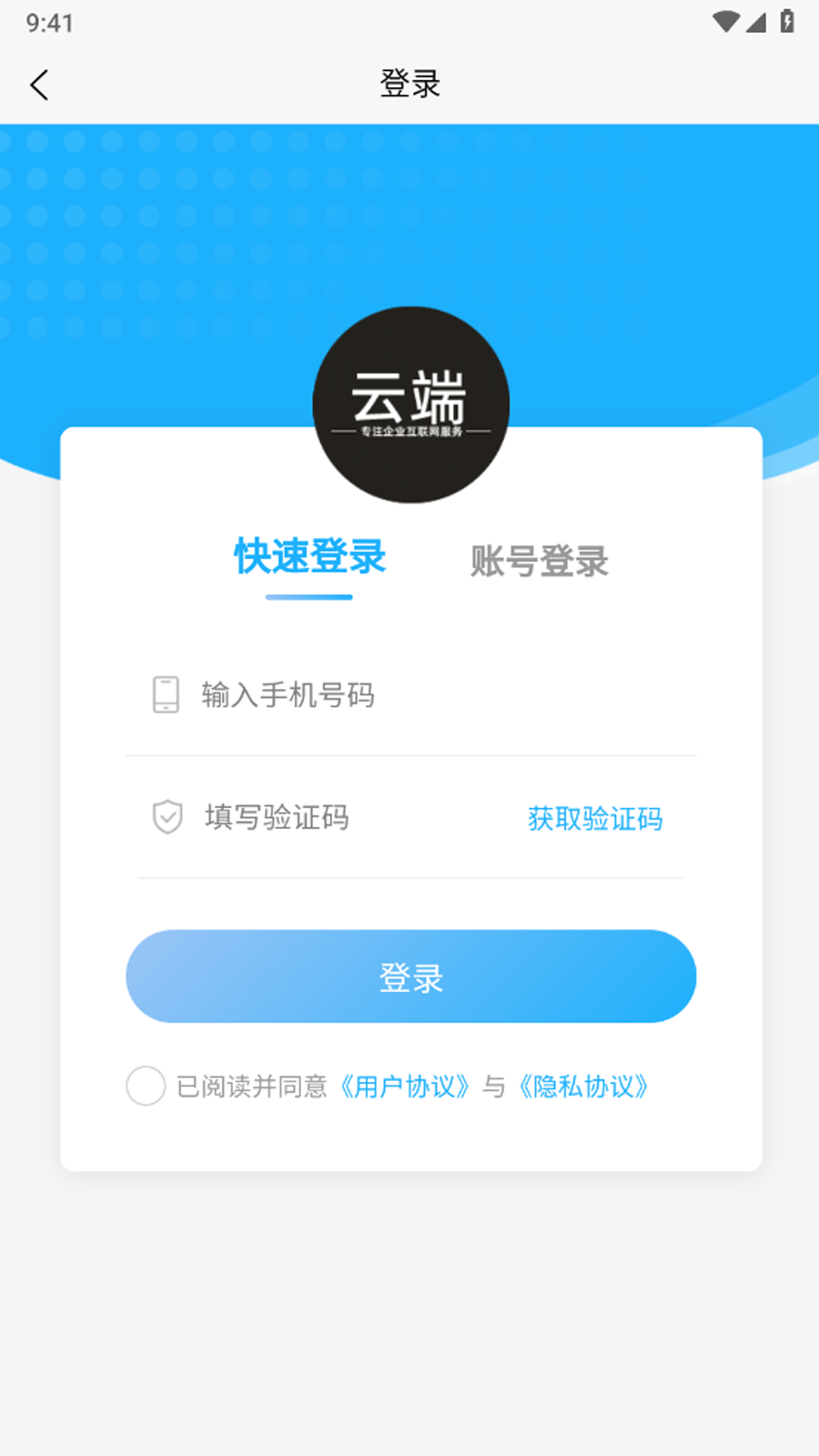Open the 《隐私协议》 link

[583, 1087]
